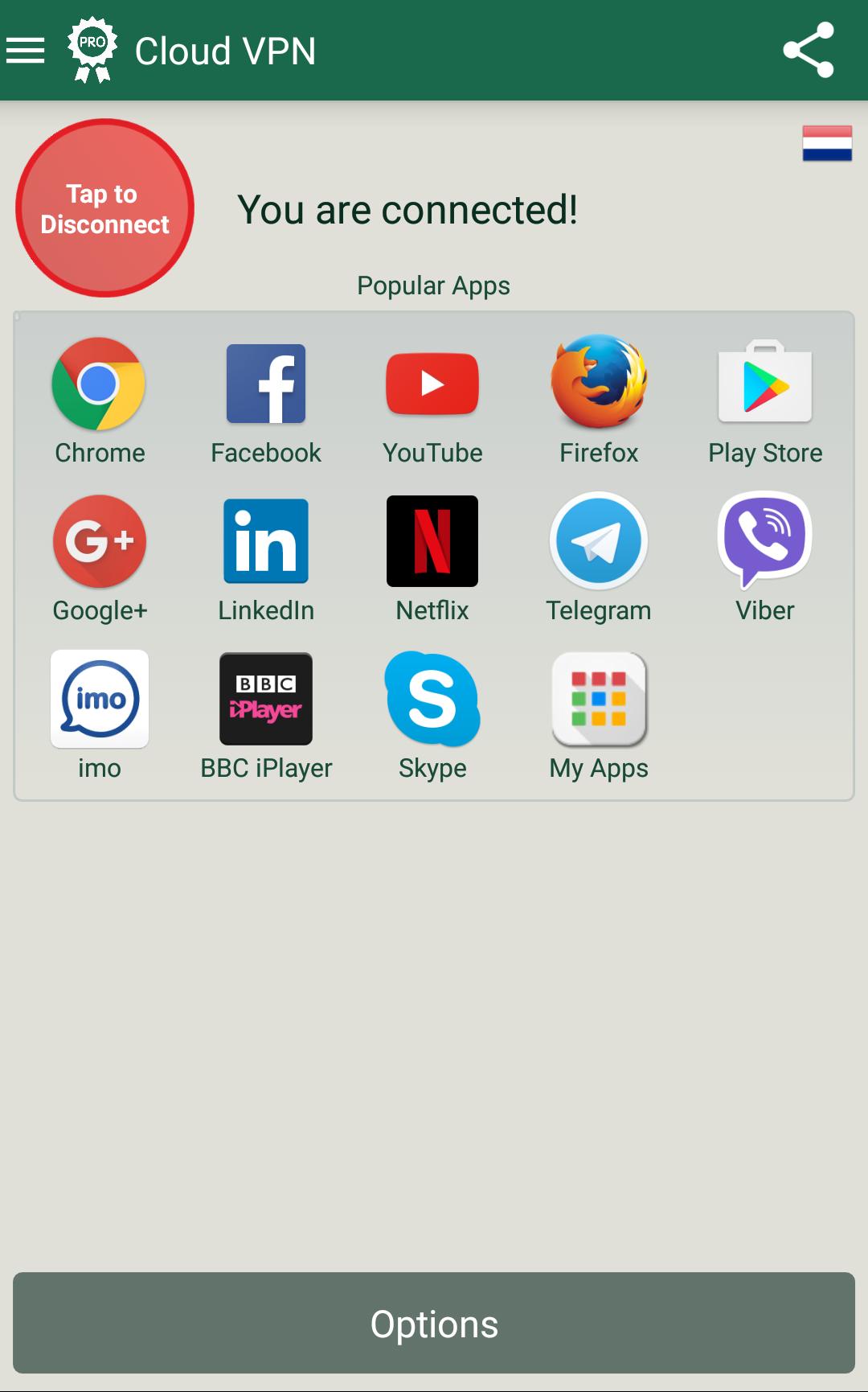
Task: Select BBC iPlayer from Popular Apps
Action: point(265,700)
